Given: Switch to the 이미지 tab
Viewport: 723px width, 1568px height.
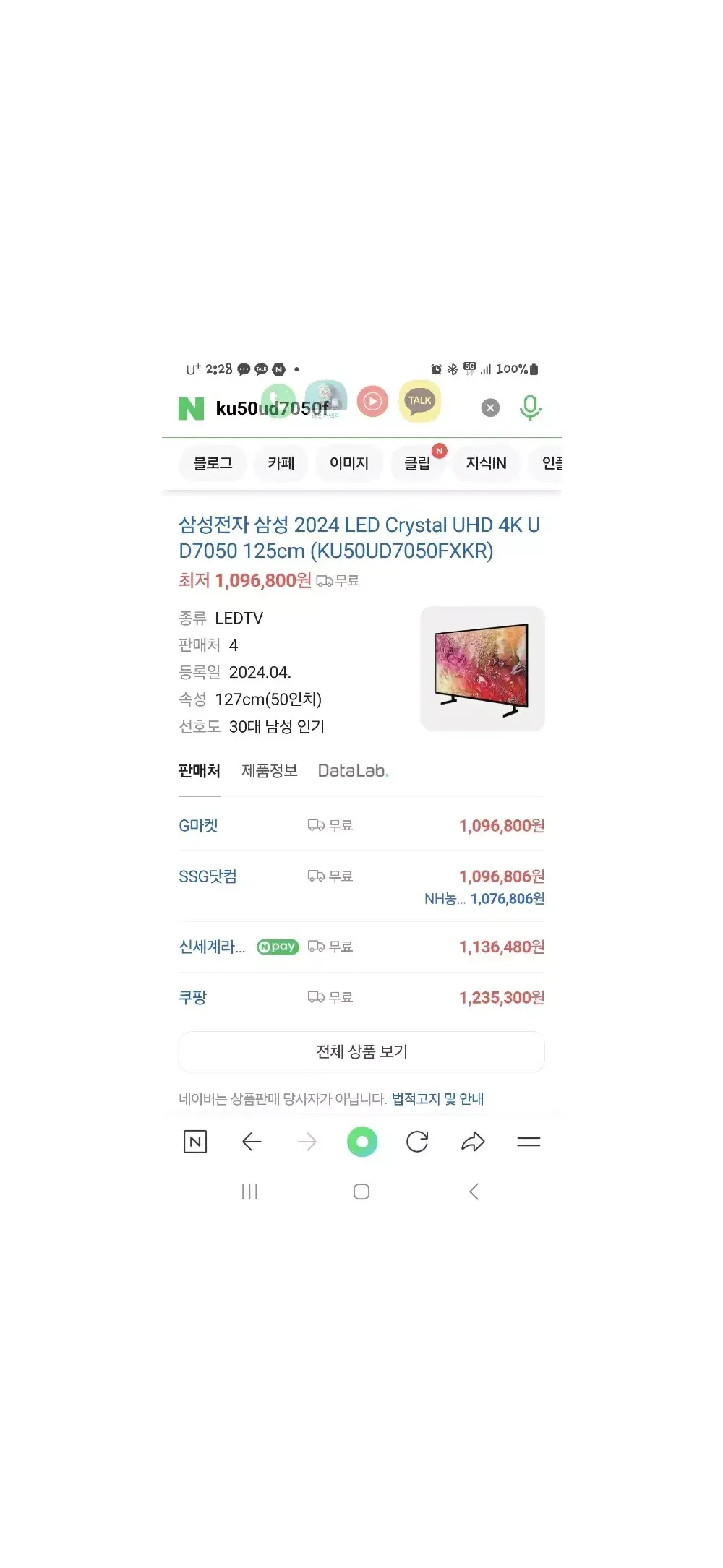Looking at the screenshot, I should 349,463.
